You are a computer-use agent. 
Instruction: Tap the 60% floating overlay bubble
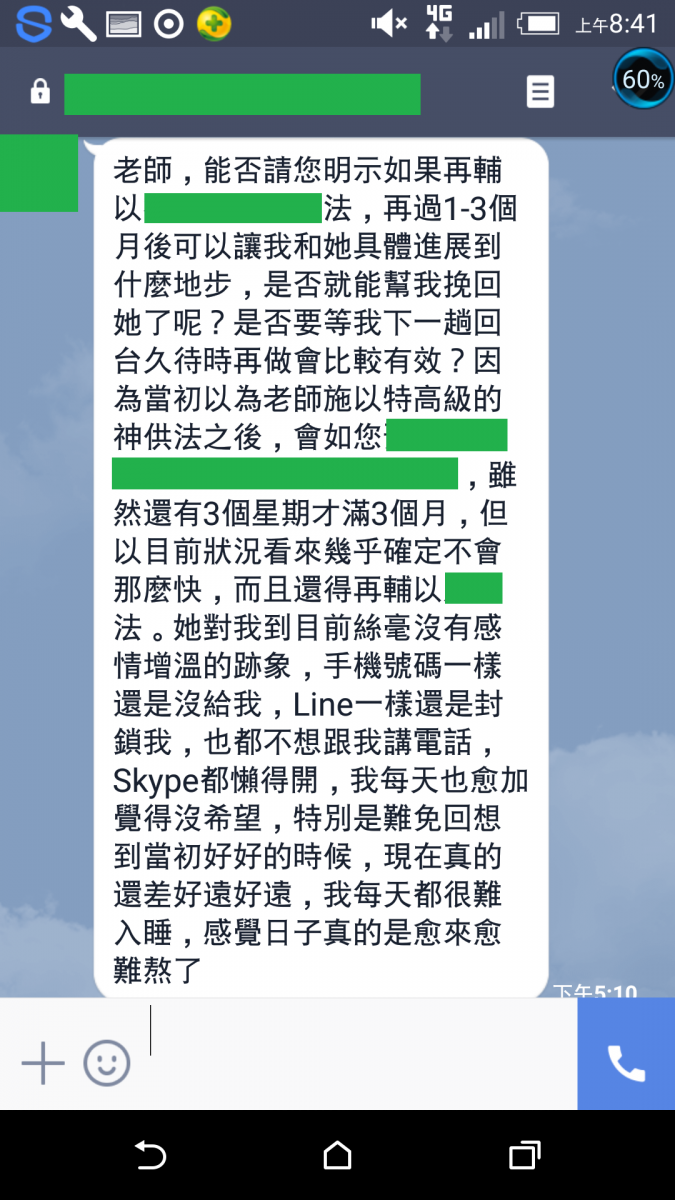642,80
